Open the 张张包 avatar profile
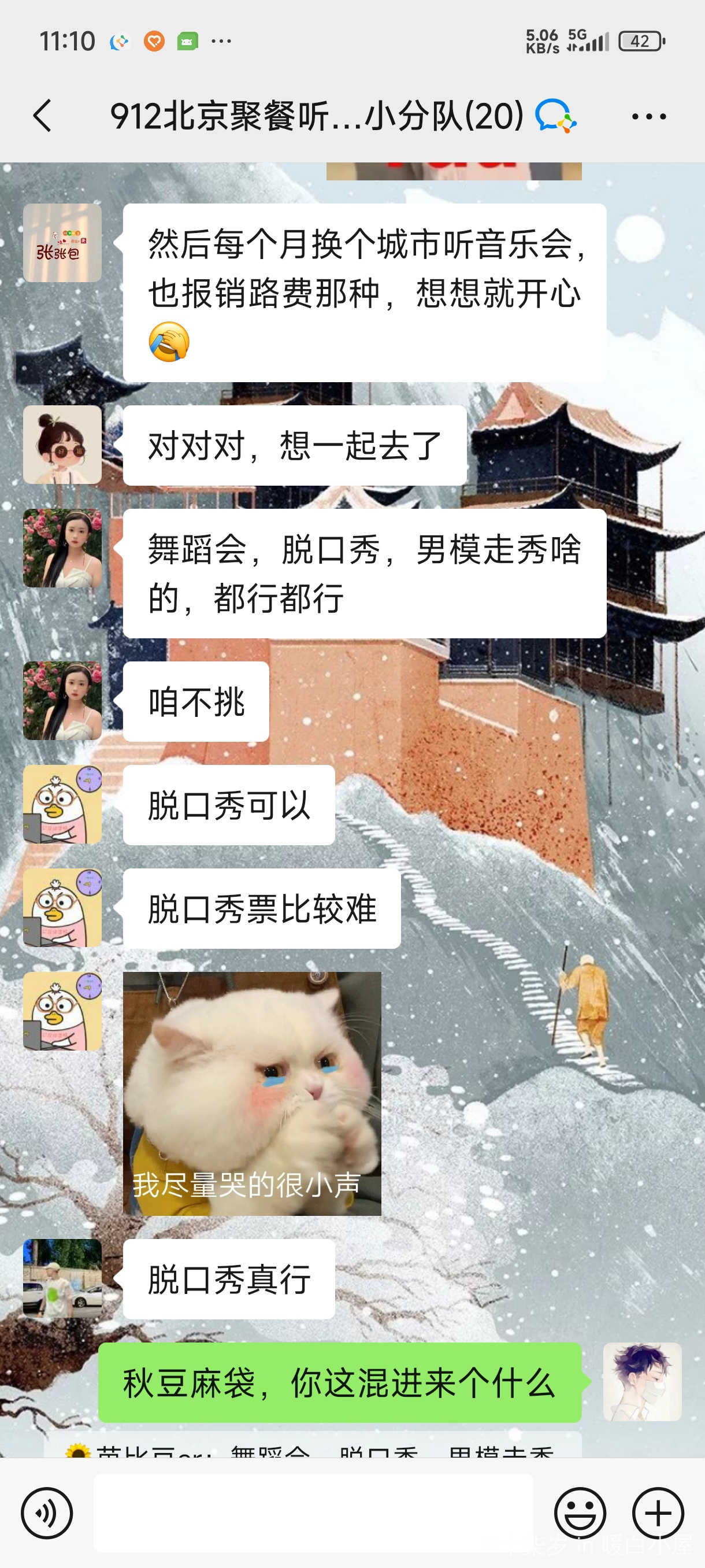This screenshot has width=705, height=1568. tap(62, 242)
